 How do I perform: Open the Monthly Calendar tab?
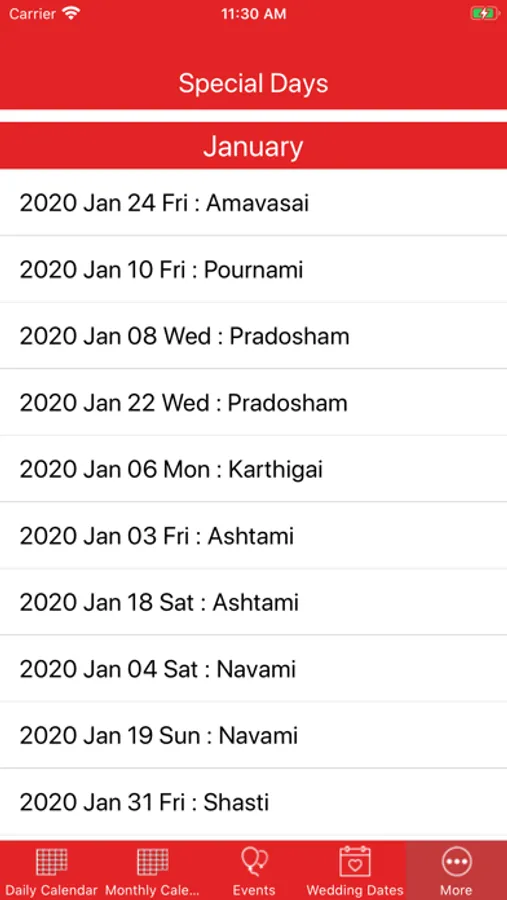click(x=152, y=871)
